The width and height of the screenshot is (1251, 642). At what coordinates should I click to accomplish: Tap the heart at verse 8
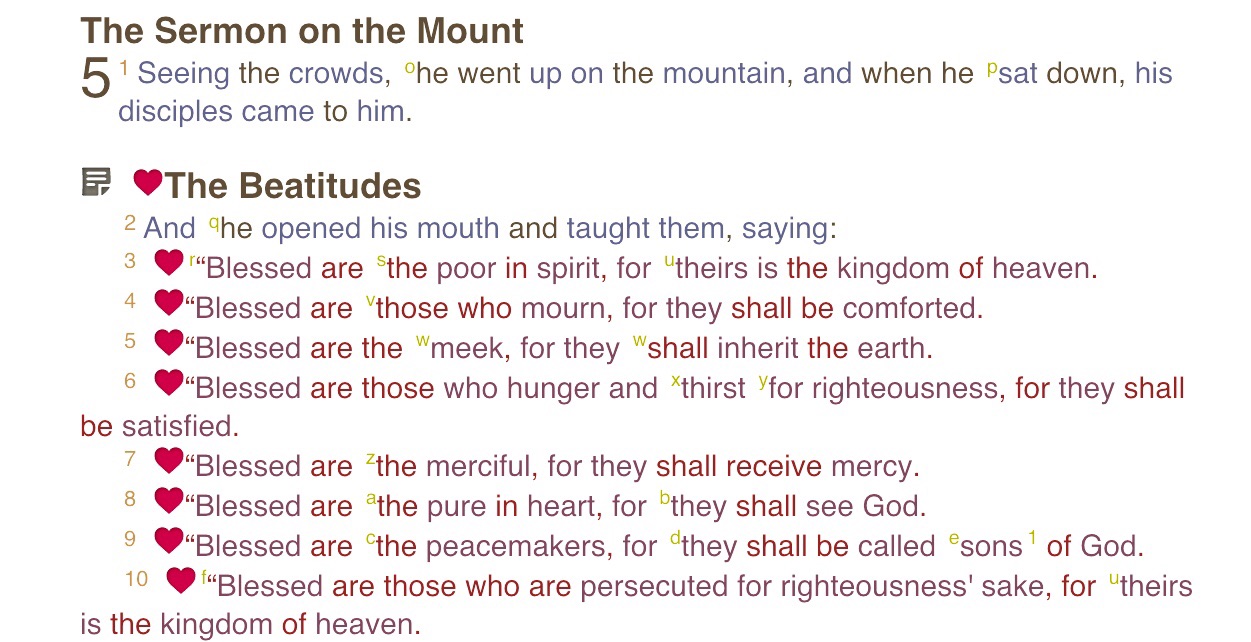169,500
